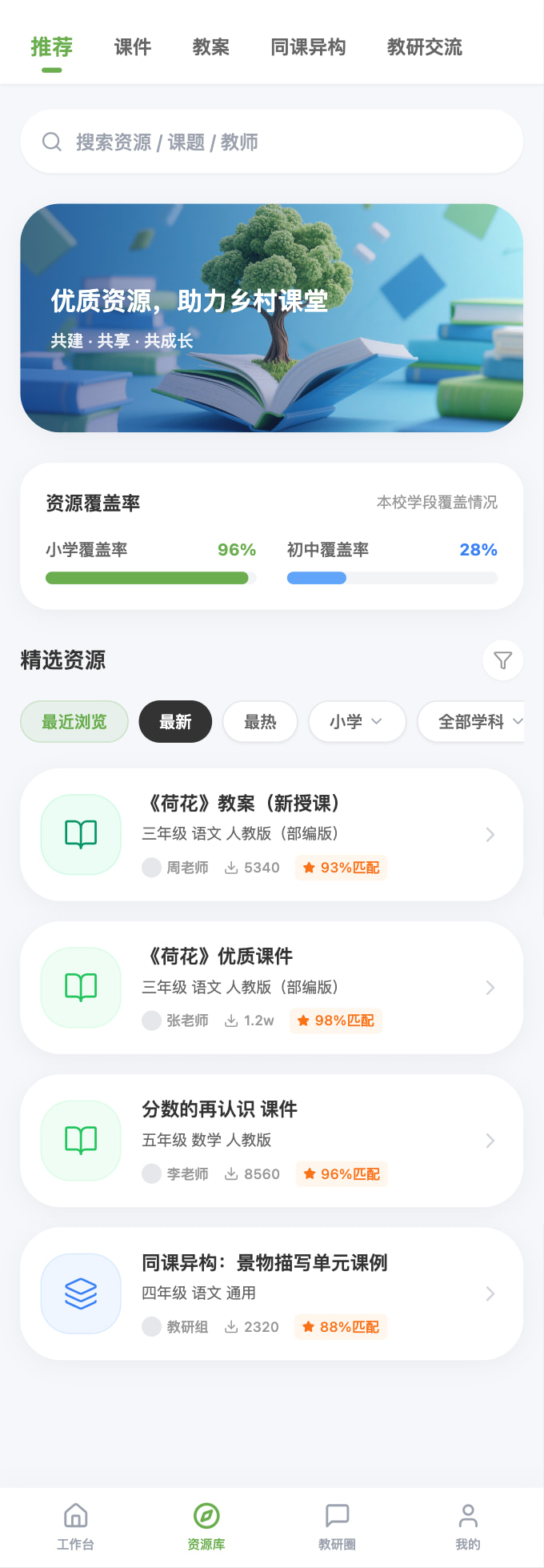Open 《荷花》教案（新授课） resource
The image size is (544, 1568).
pyautogui.click(x=271, y=835)
